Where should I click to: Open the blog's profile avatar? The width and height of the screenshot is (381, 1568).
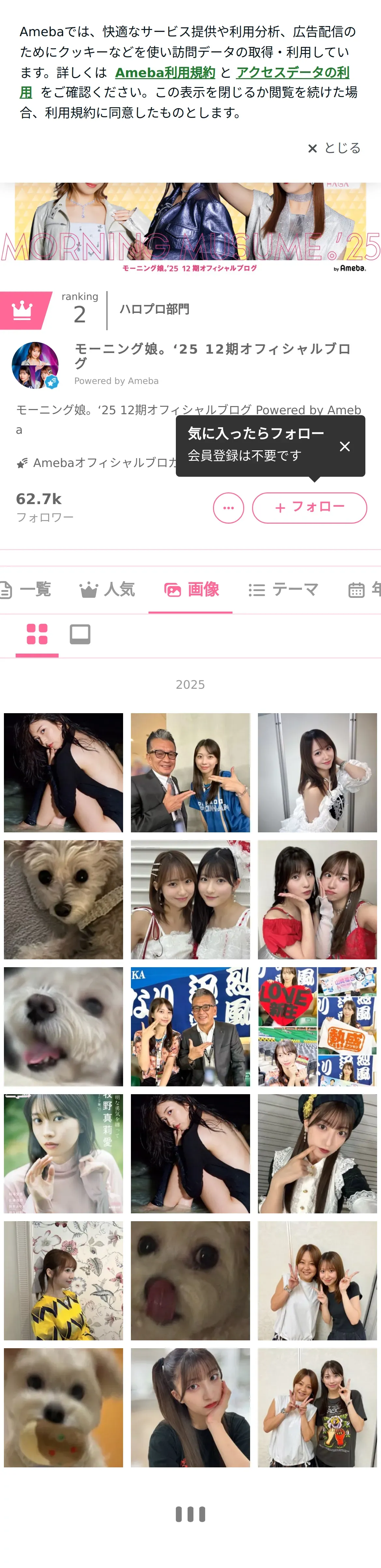click(35, 365)
